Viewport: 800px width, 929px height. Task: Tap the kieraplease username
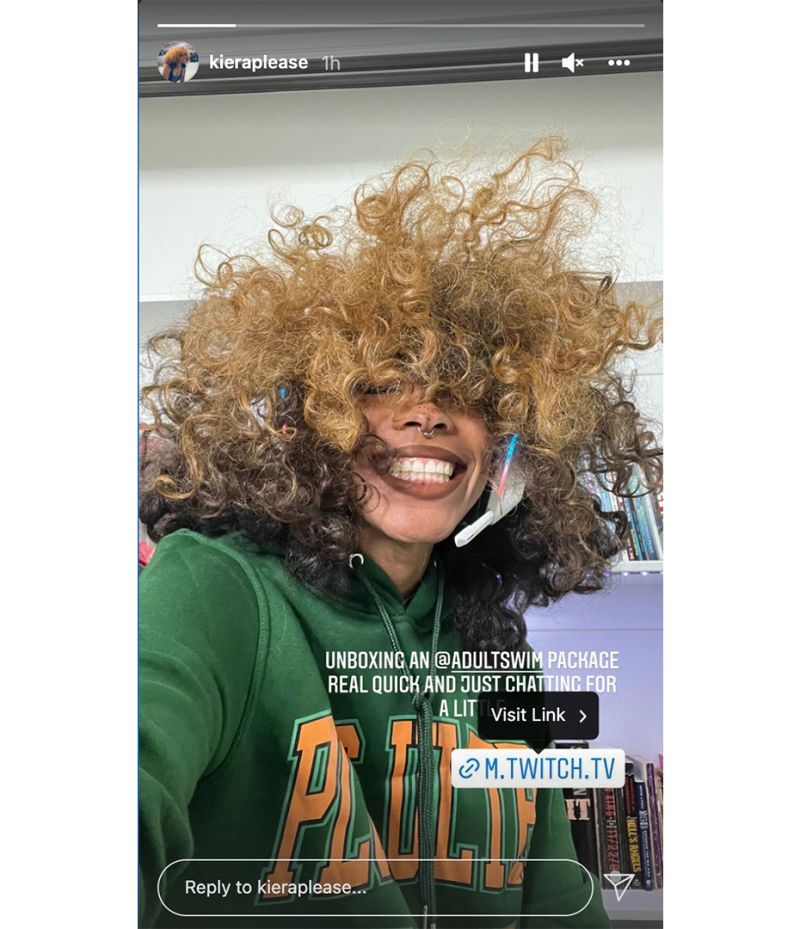[x=258, y=63]
